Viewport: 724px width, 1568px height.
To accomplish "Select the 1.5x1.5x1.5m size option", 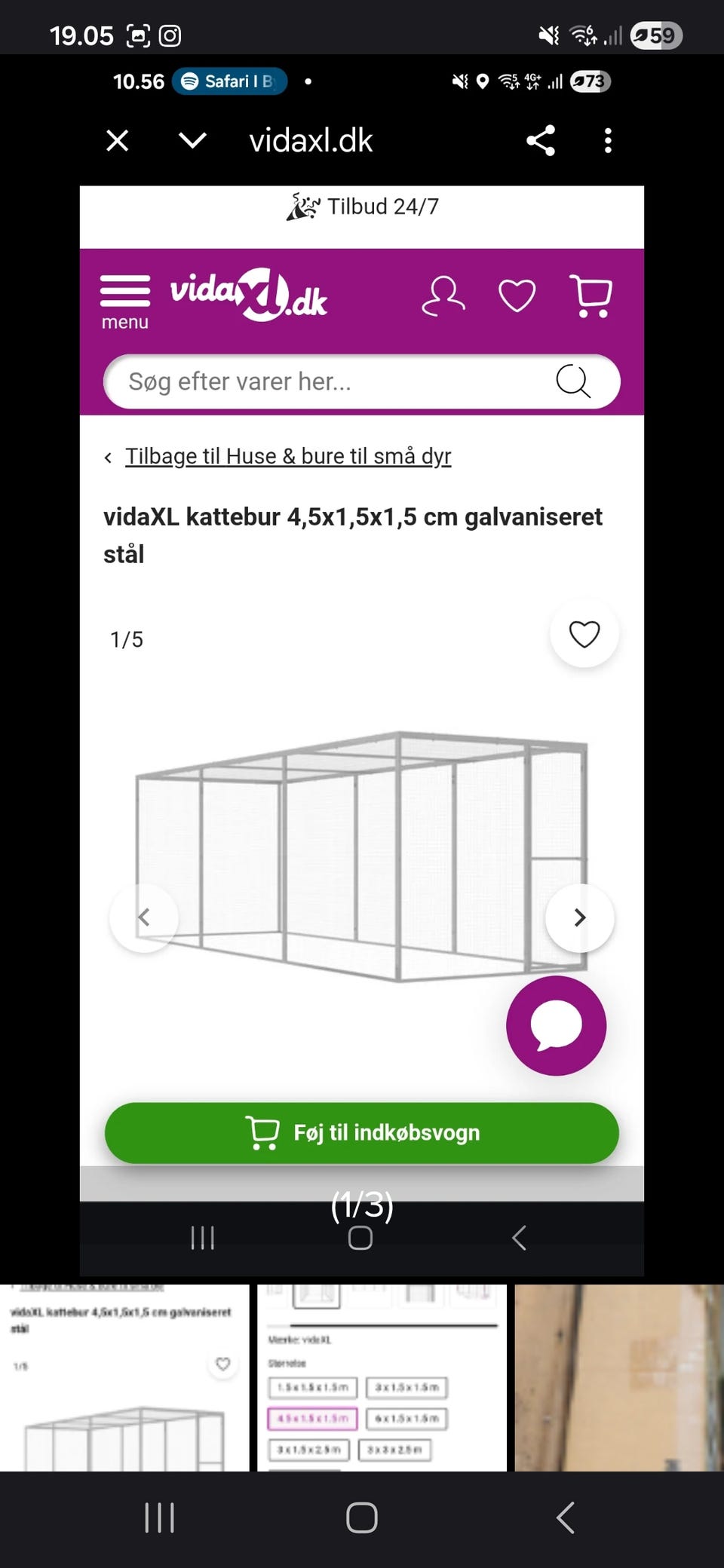I will (313, 1388).
